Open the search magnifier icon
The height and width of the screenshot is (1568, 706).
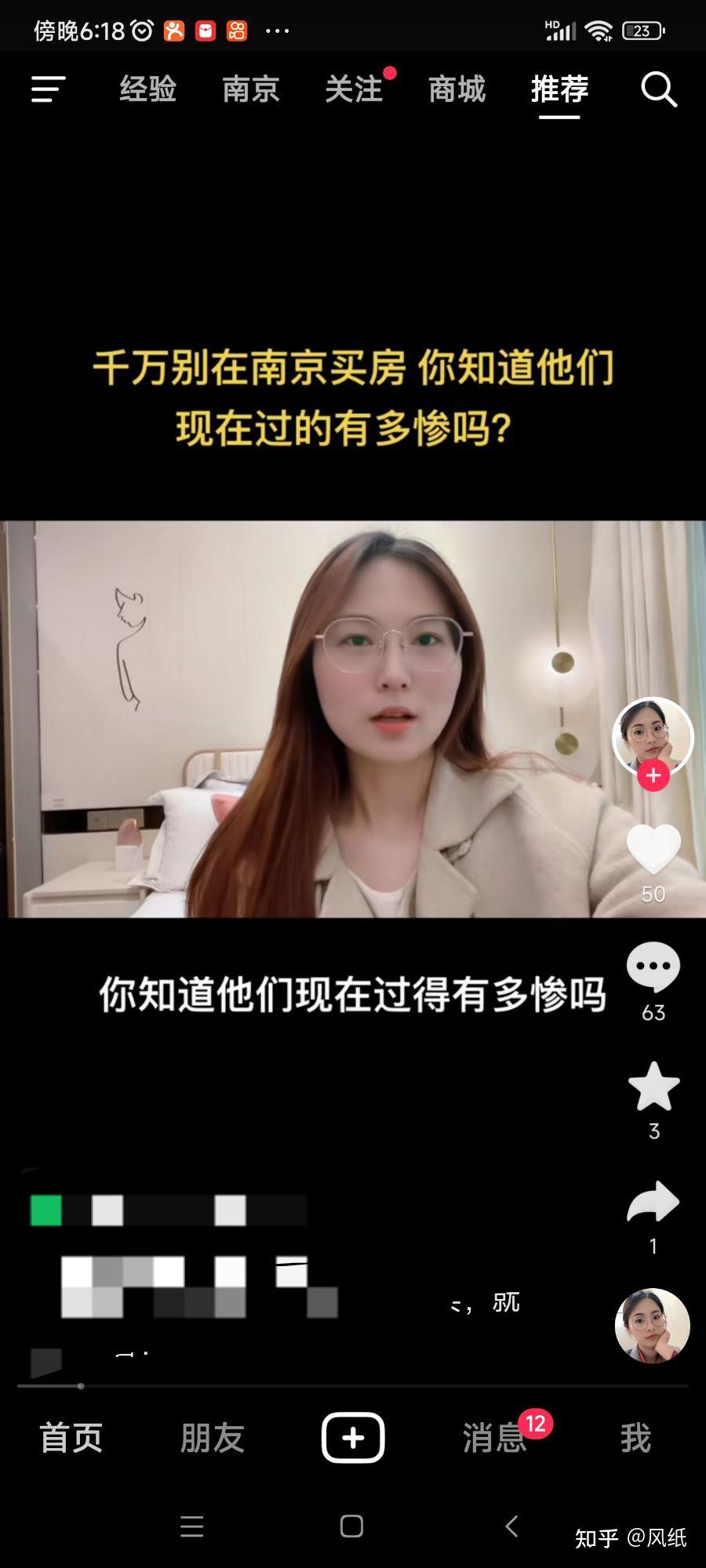click(658, 89)
